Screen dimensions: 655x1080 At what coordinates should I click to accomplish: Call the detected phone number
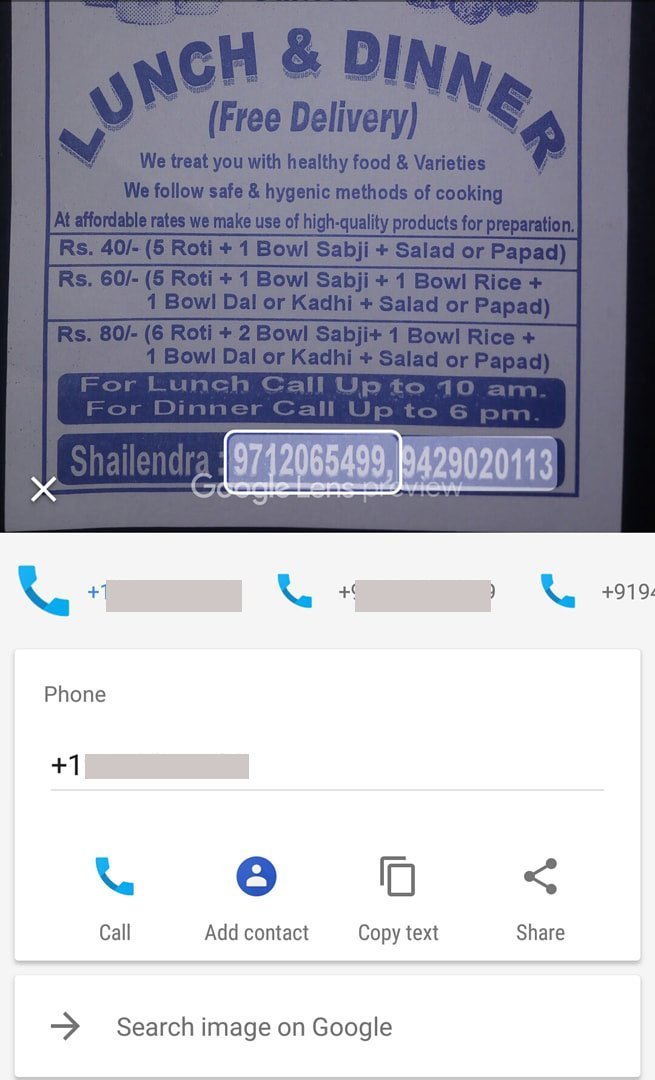(115, 897)
